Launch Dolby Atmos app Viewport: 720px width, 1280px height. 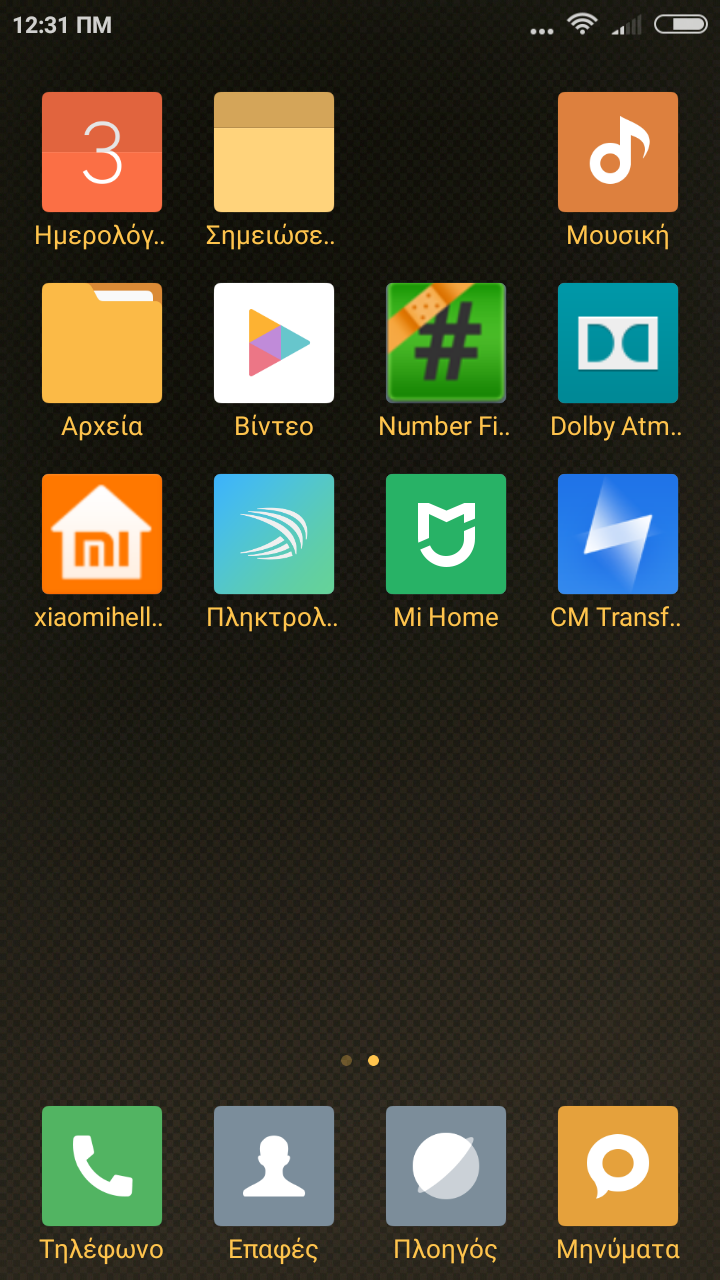click(x=617, y=343)
